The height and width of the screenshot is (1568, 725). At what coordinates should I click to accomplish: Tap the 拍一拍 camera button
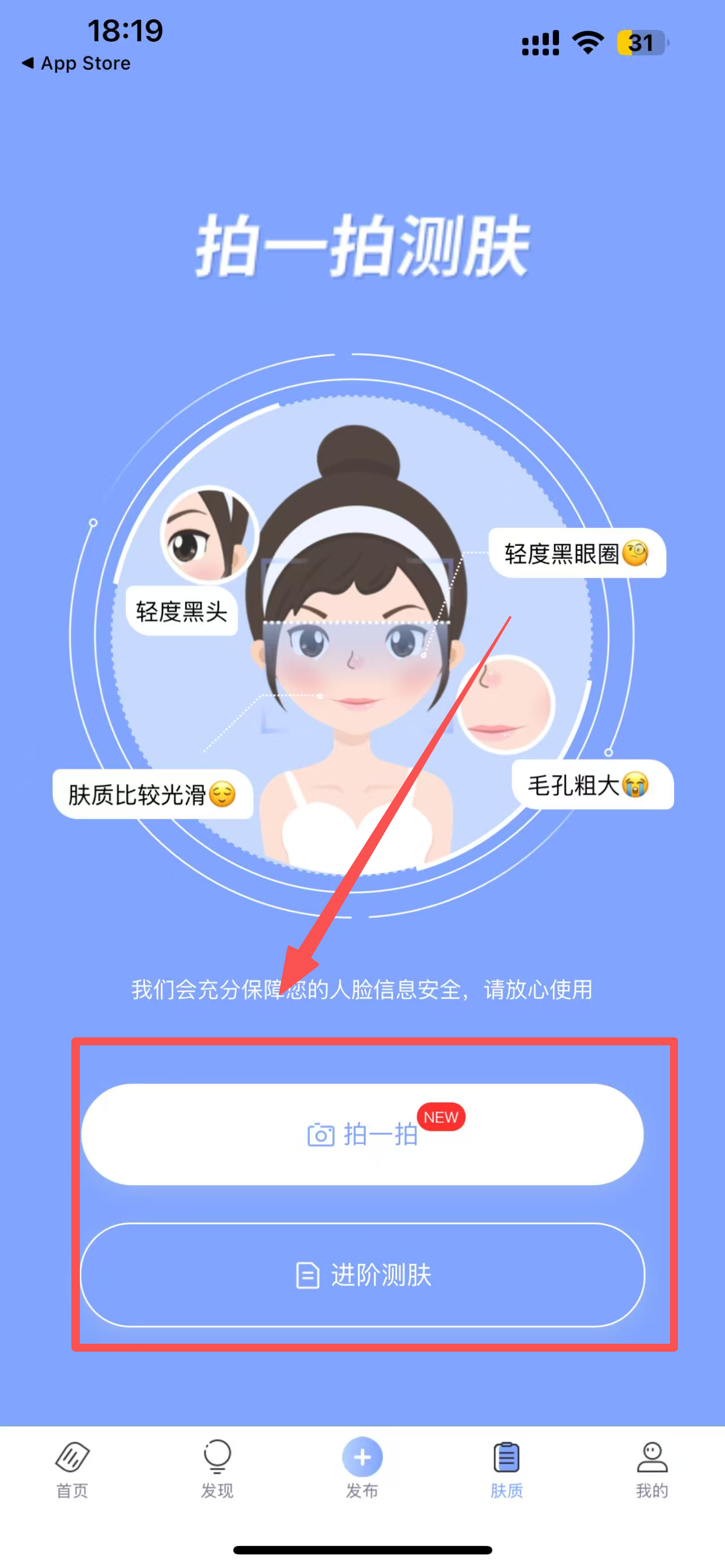(x=362, y=1134)
